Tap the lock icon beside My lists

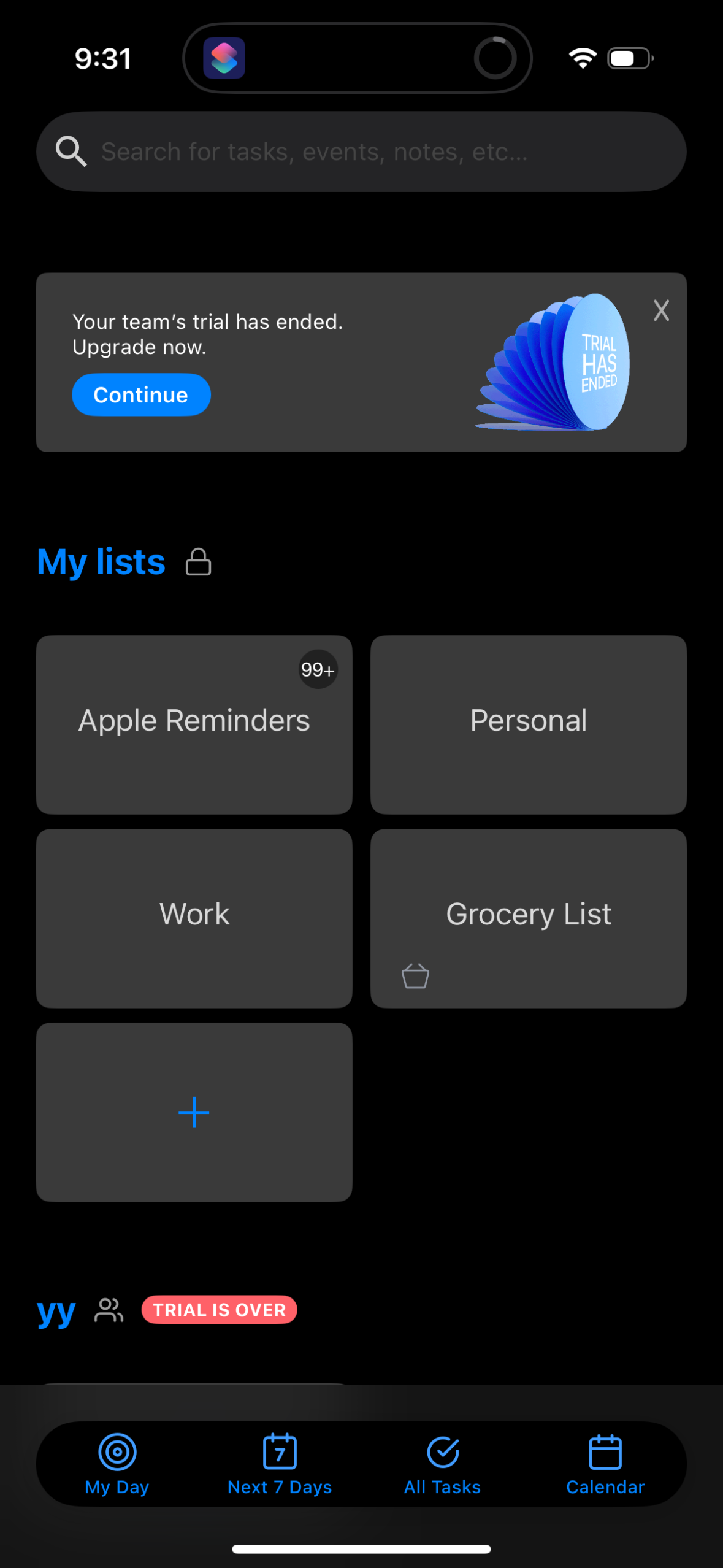click(198, 561)
